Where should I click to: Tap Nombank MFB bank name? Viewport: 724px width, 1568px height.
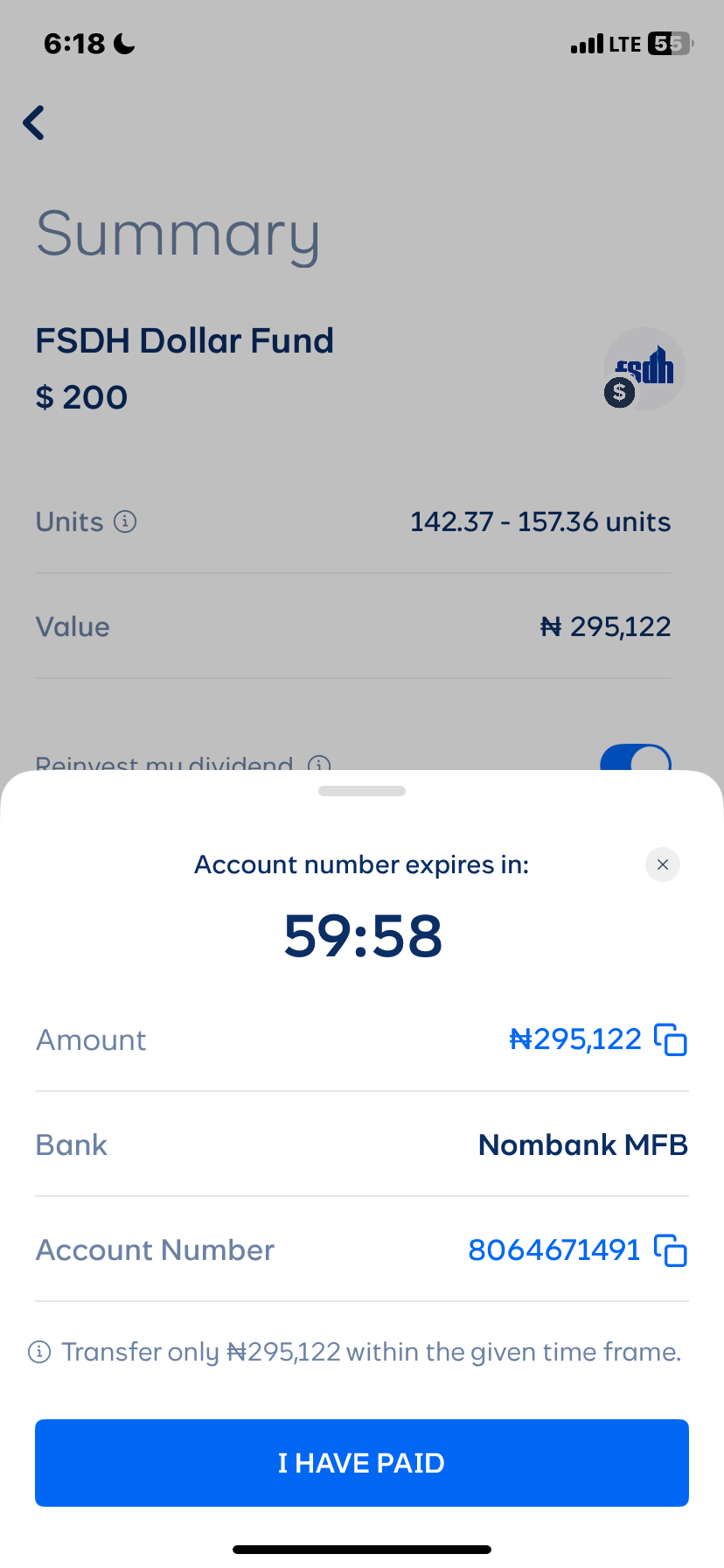tap(582, 1144)
